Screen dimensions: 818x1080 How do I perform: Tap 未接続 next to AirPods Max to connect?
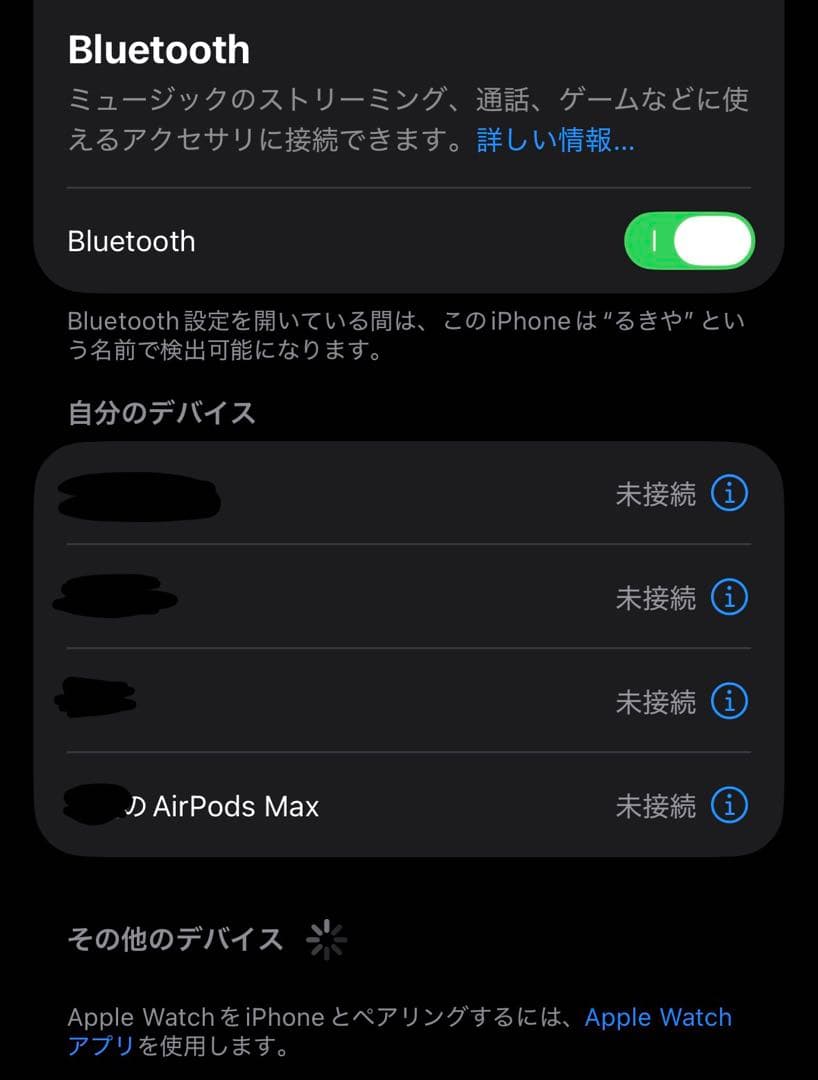click(x=655, y=806)
